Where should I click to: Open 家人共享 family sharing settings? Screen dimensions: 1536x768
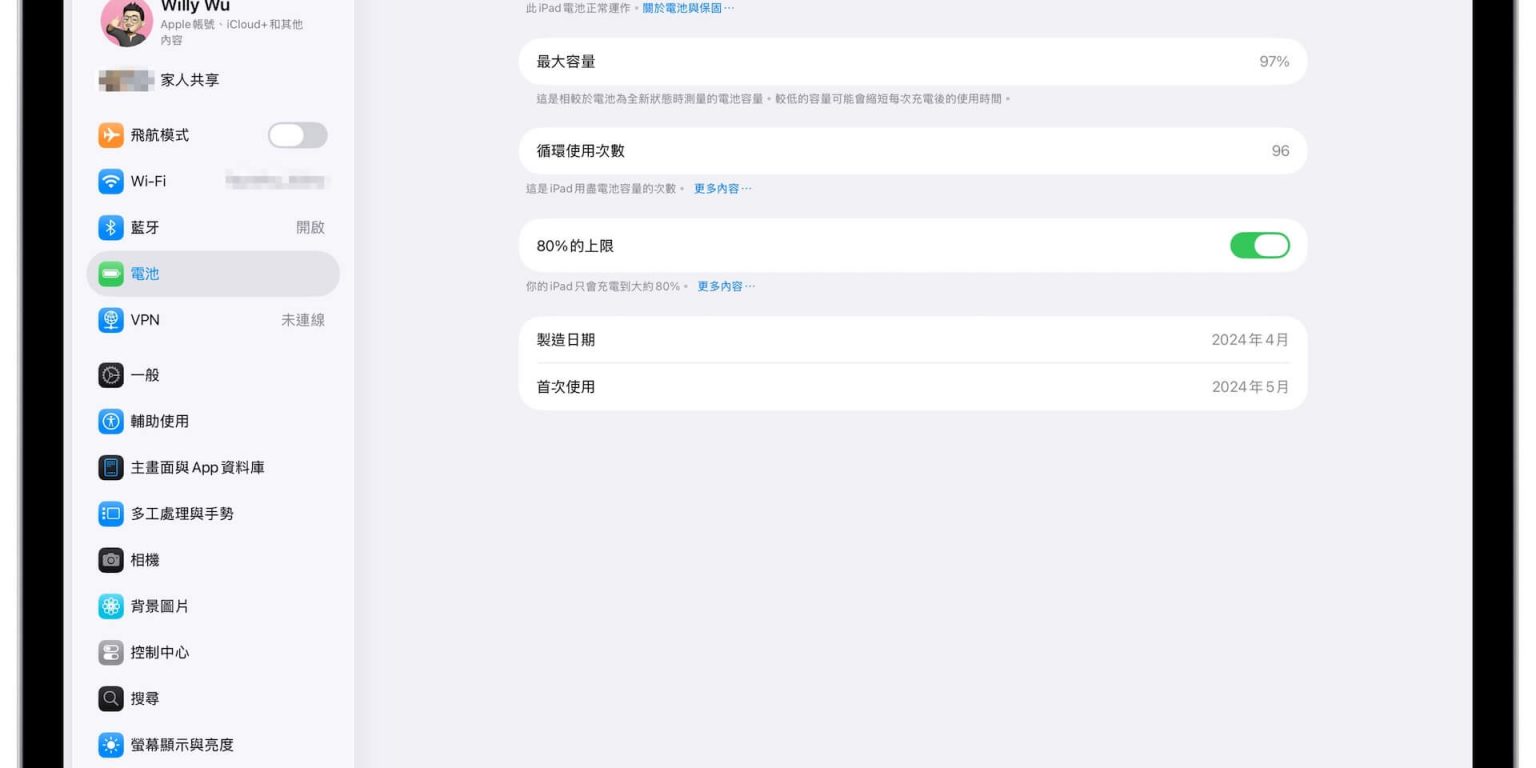[x=212, y=80]
